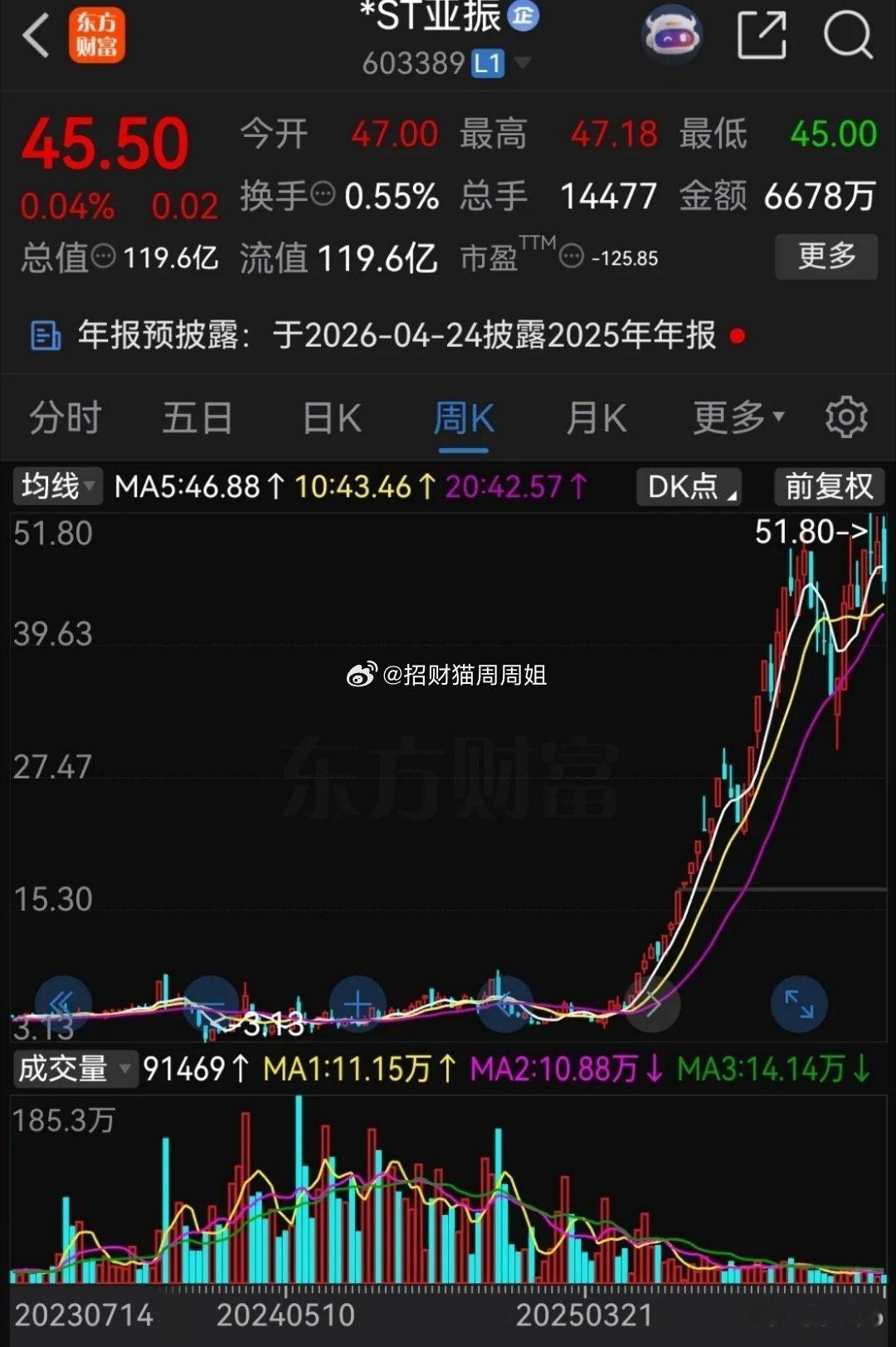Screen dimensions: 896x1347
Task: Select the 周K chart tab
Action: coord(464,417)
